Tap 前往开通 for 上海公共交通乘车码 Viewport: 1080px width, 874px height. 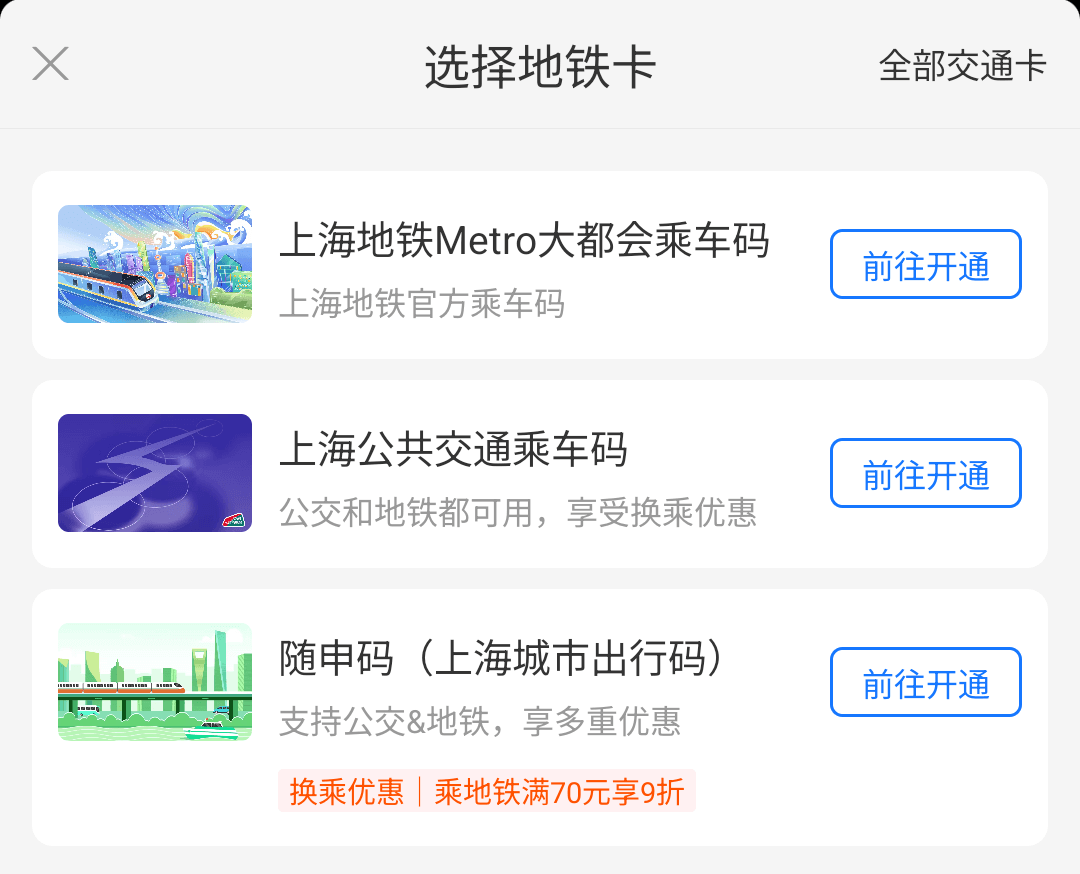pyautogui.click(x=925, y=474)
